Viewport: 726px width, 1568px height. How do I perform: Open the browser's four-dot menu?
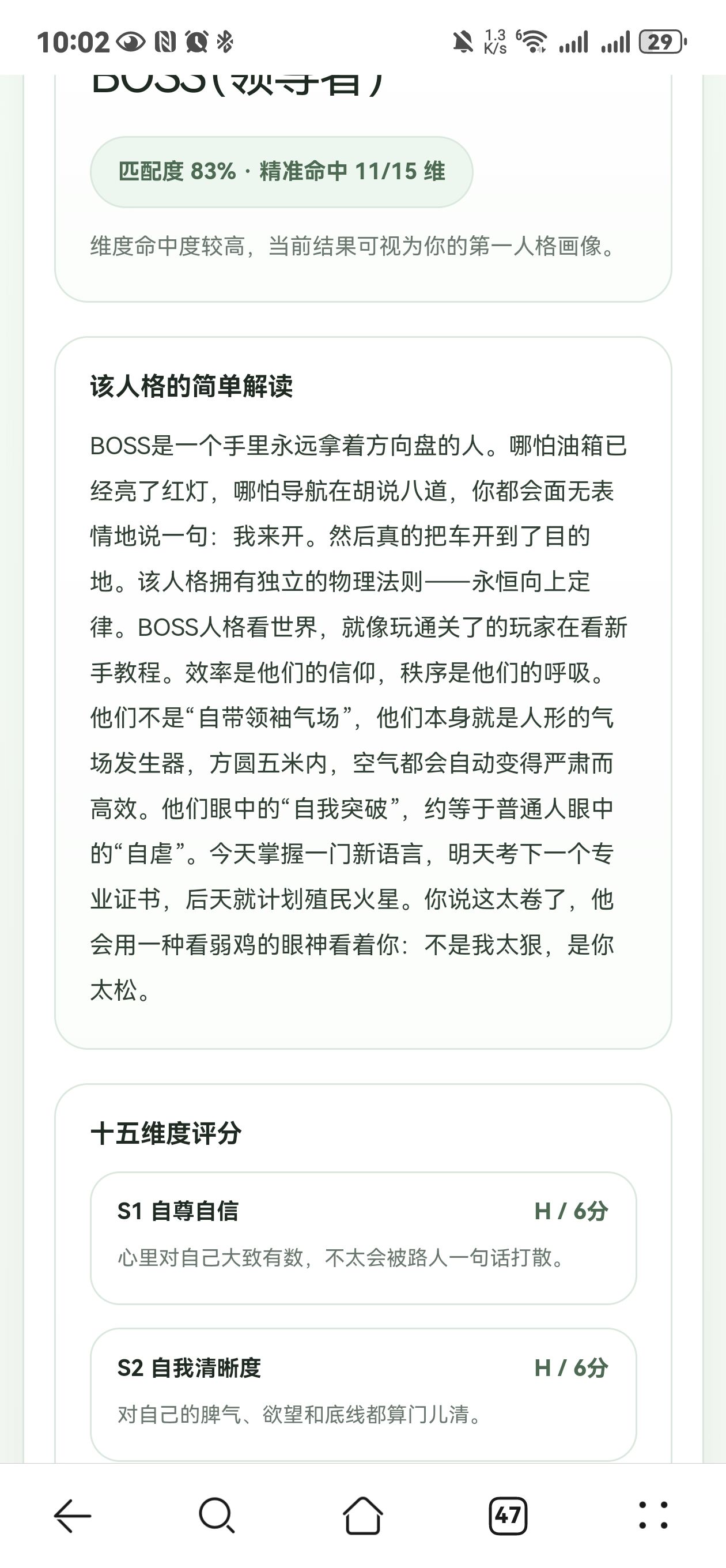point(653,1515)
